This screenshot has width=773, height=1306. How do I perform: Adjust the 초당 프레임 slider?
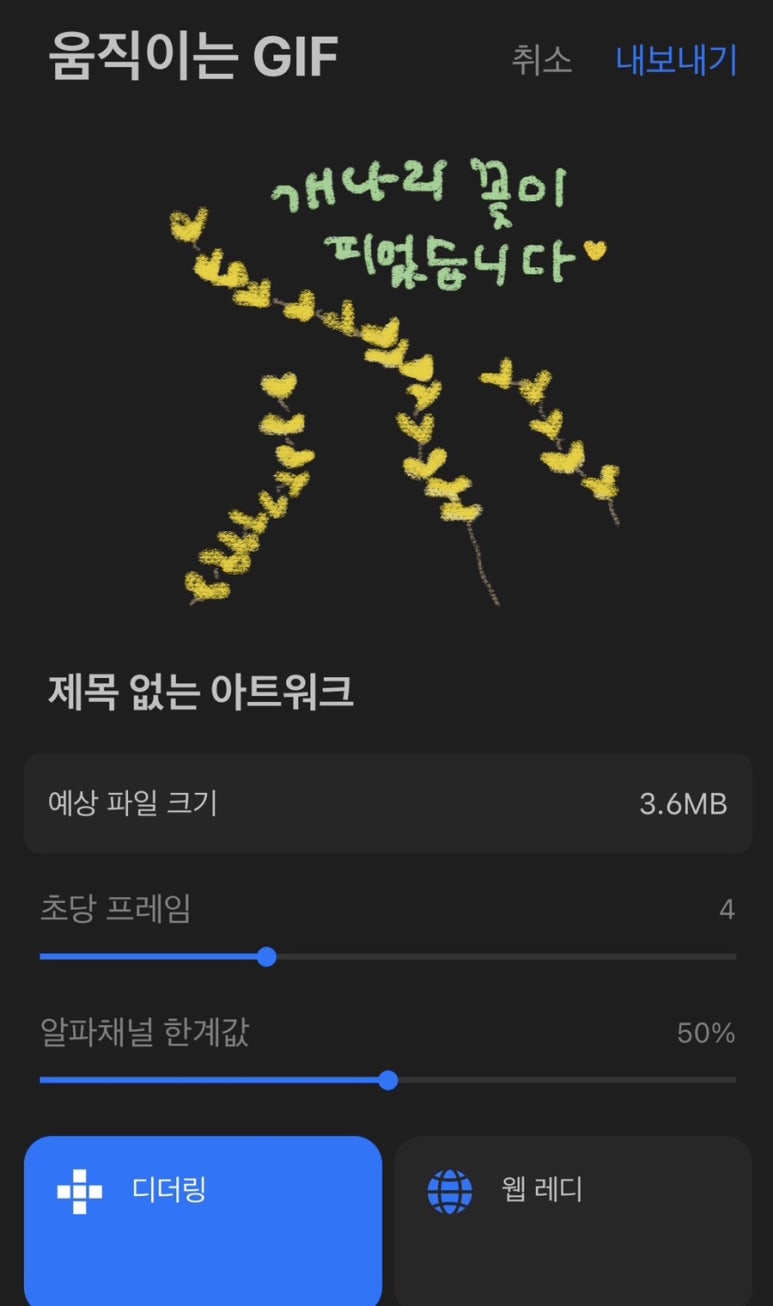pos(267,957)
